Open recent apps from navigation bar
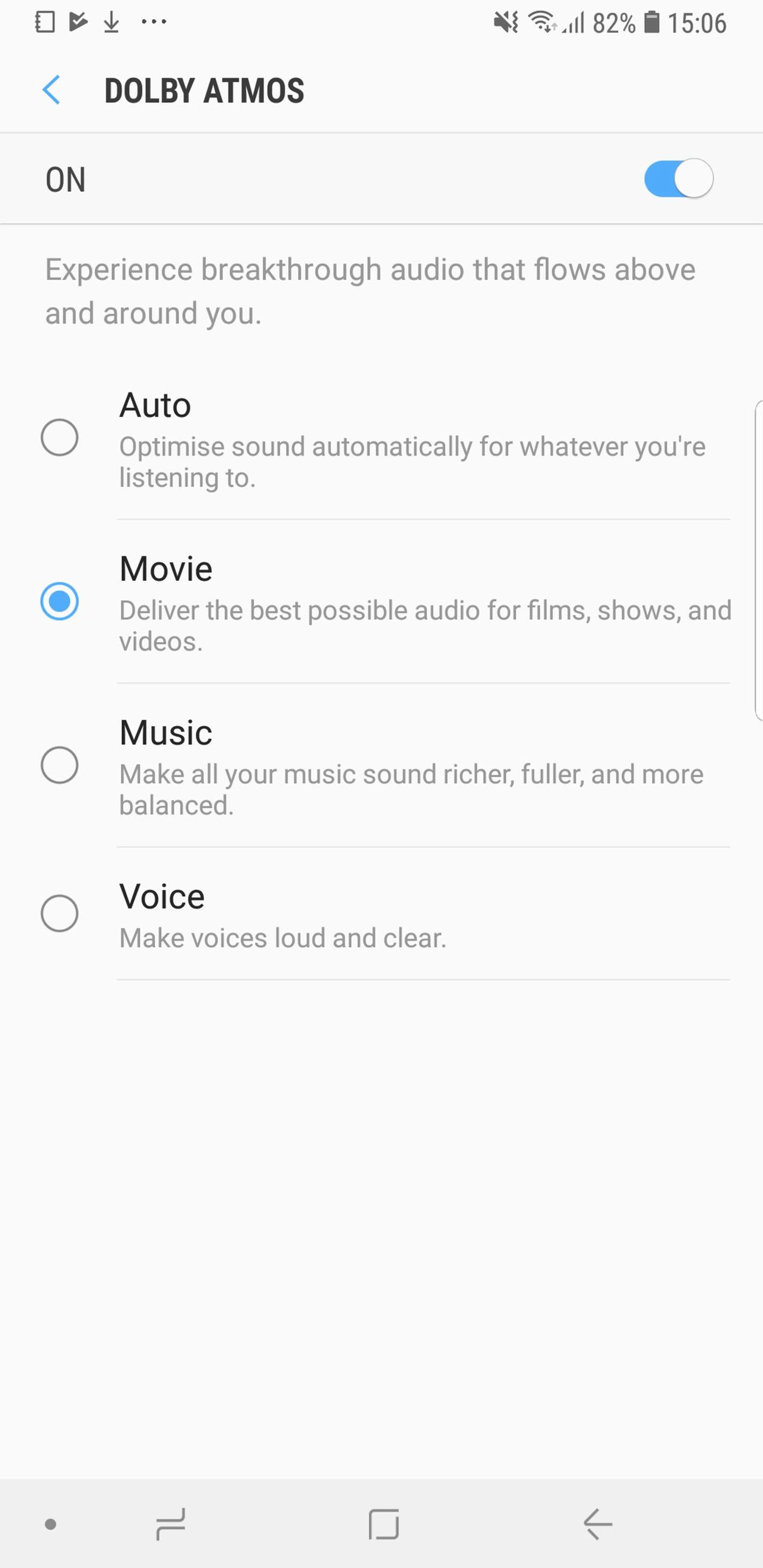Viewport: 763px width, 1568px height. coord(170,1524)
